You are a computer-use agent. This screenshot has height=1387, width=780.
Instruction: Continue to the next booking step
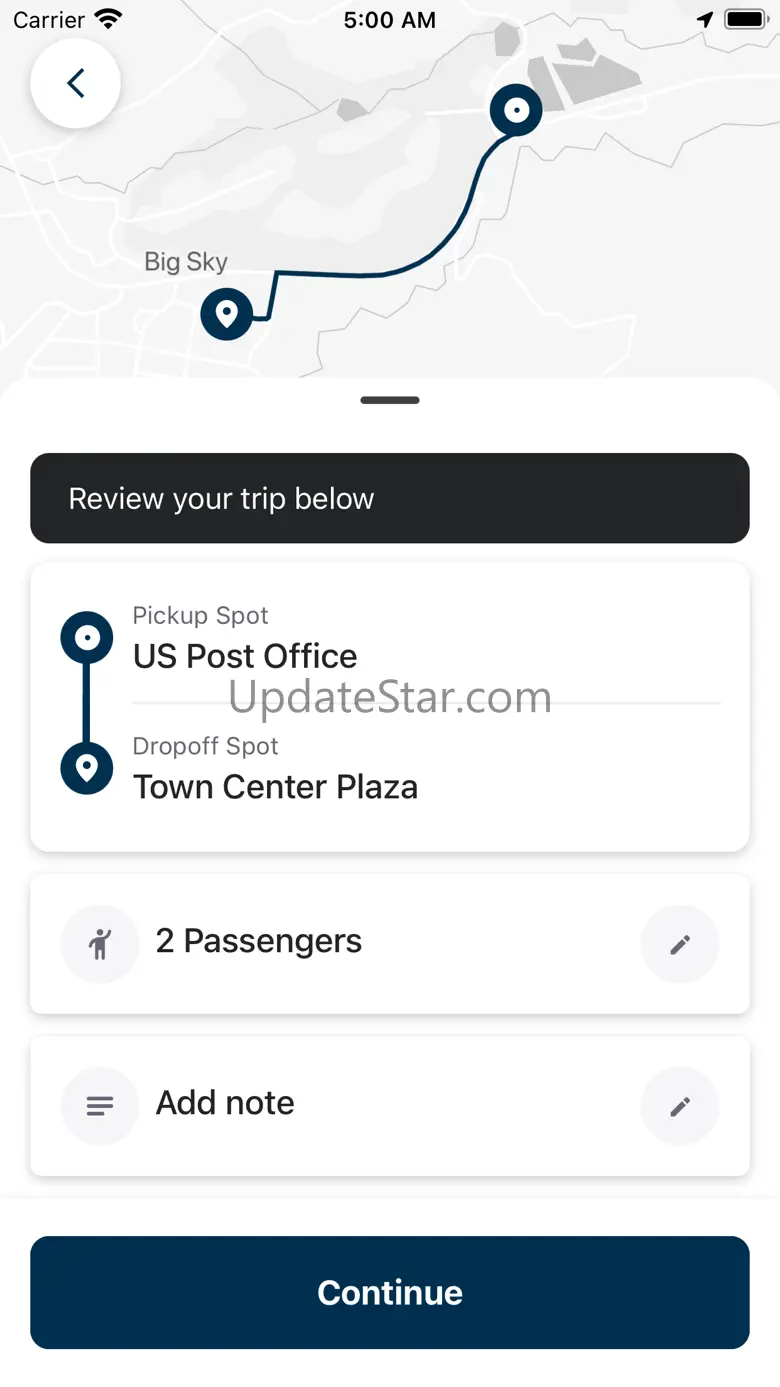click(x=390, y=1292)
